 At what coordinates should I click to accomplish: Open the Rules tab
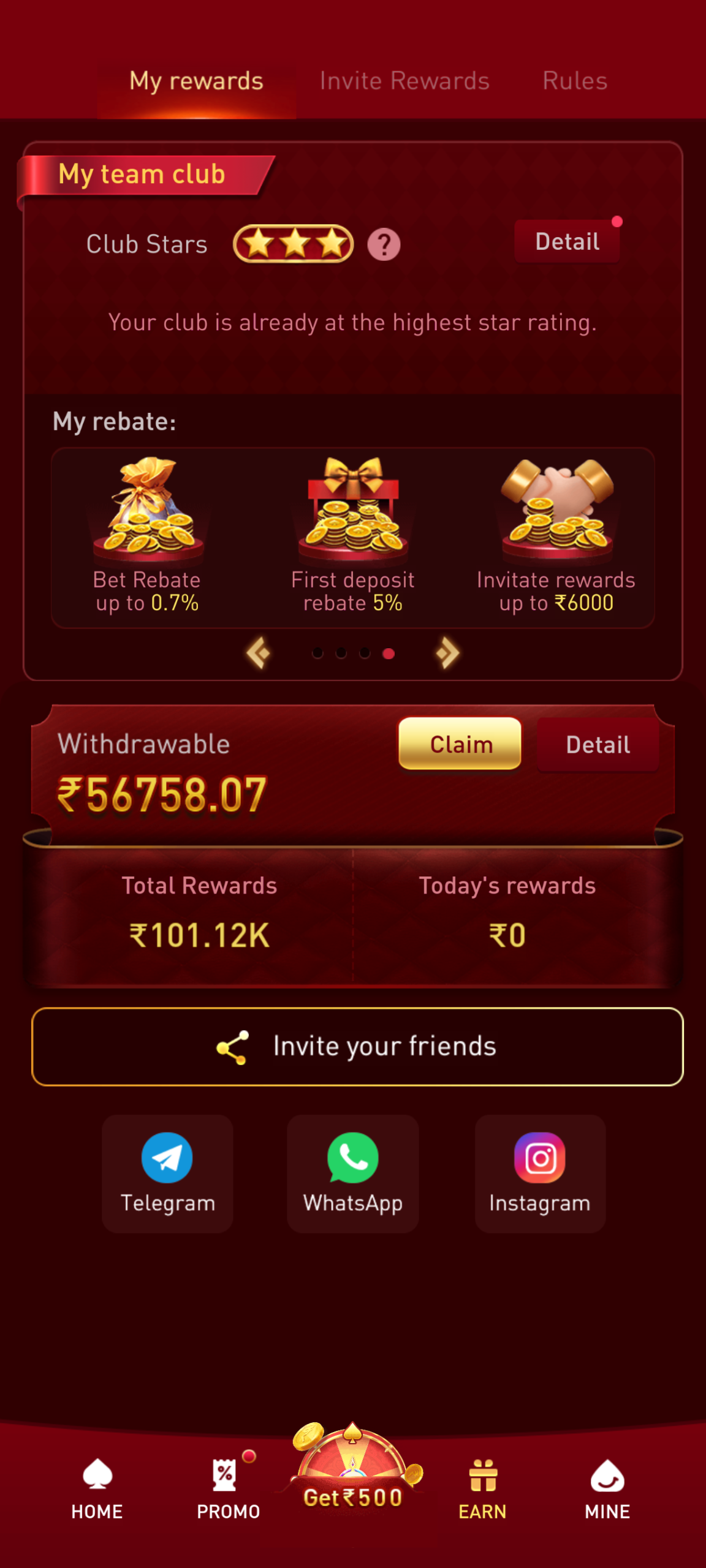coord(574,81)
